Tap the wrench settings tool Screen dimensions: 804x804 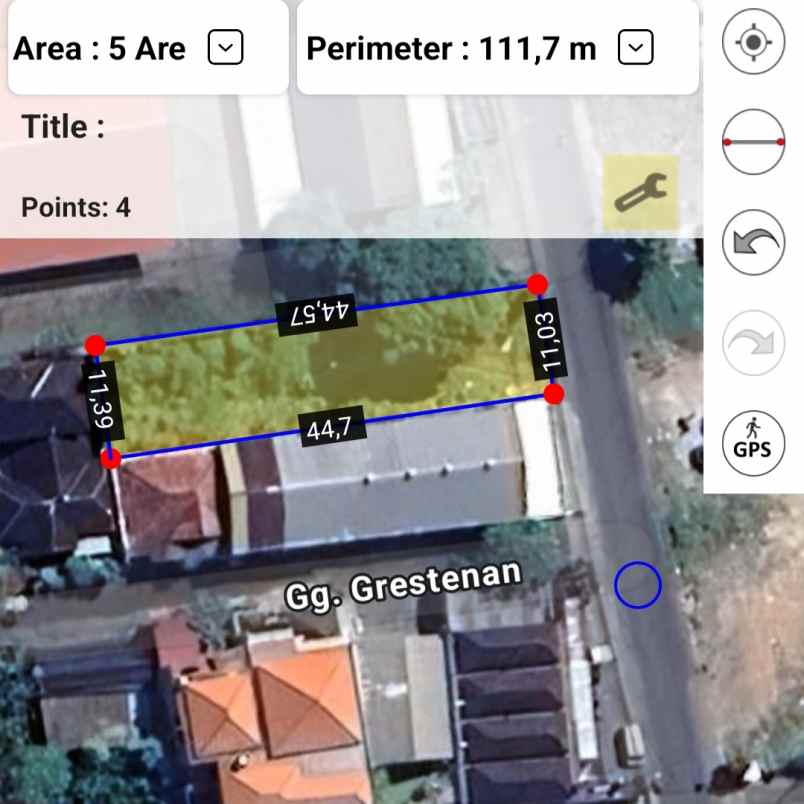(641, 192)
